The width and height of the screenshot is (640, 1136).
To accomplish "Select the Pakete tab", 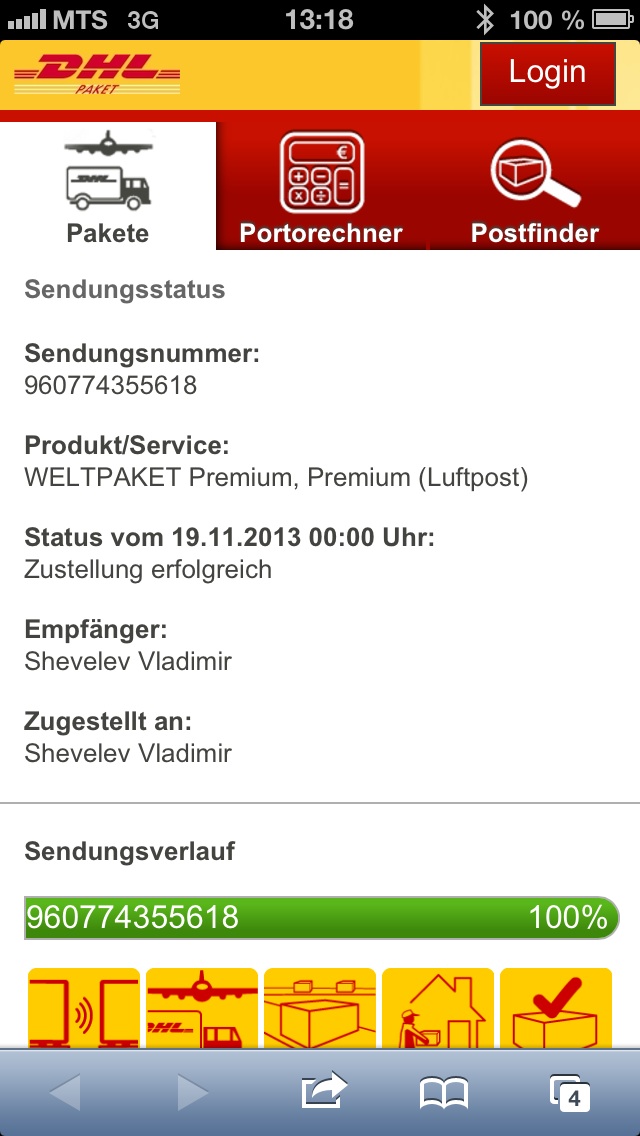I will 108,186.
